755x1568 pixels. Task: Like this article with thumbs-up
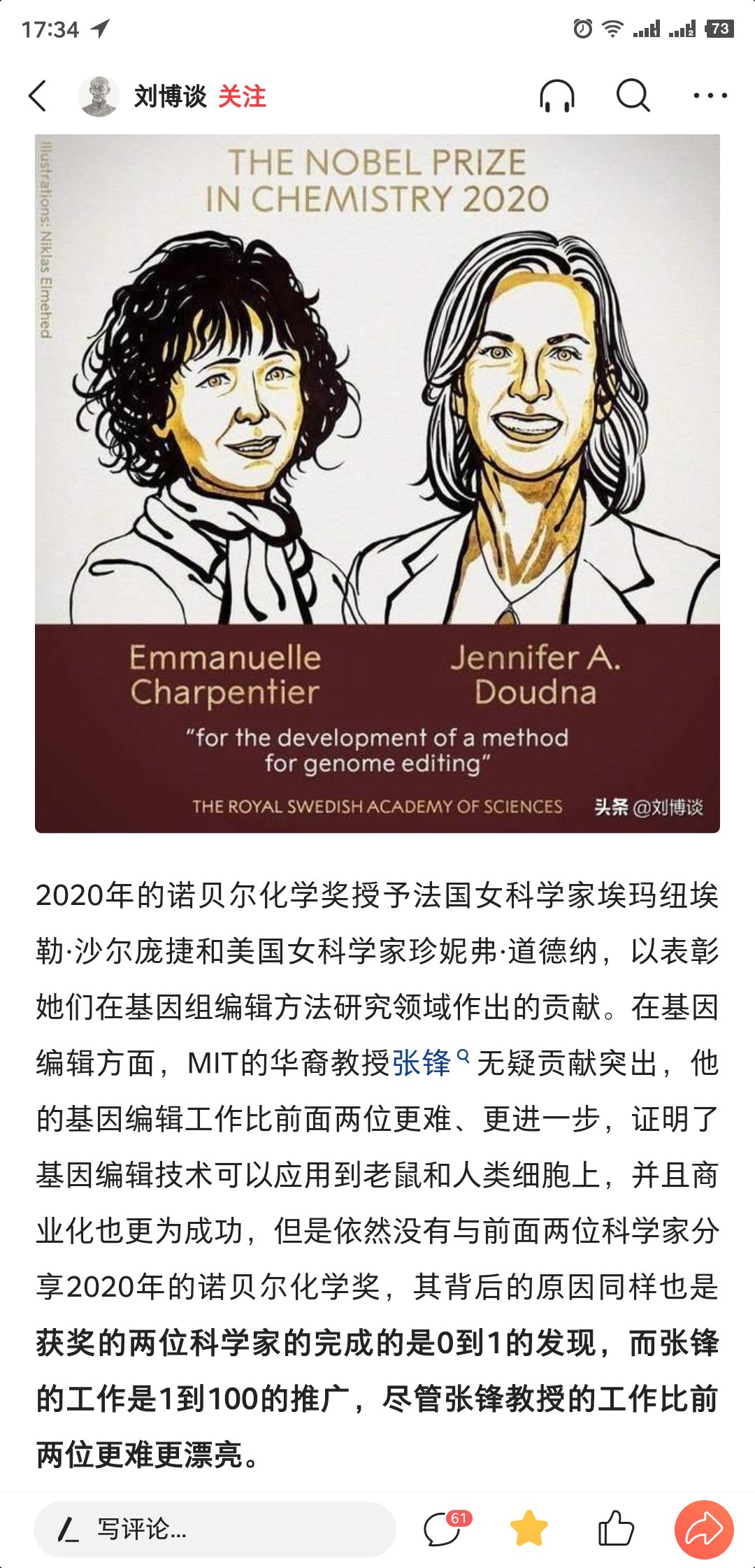point(616,1529)
